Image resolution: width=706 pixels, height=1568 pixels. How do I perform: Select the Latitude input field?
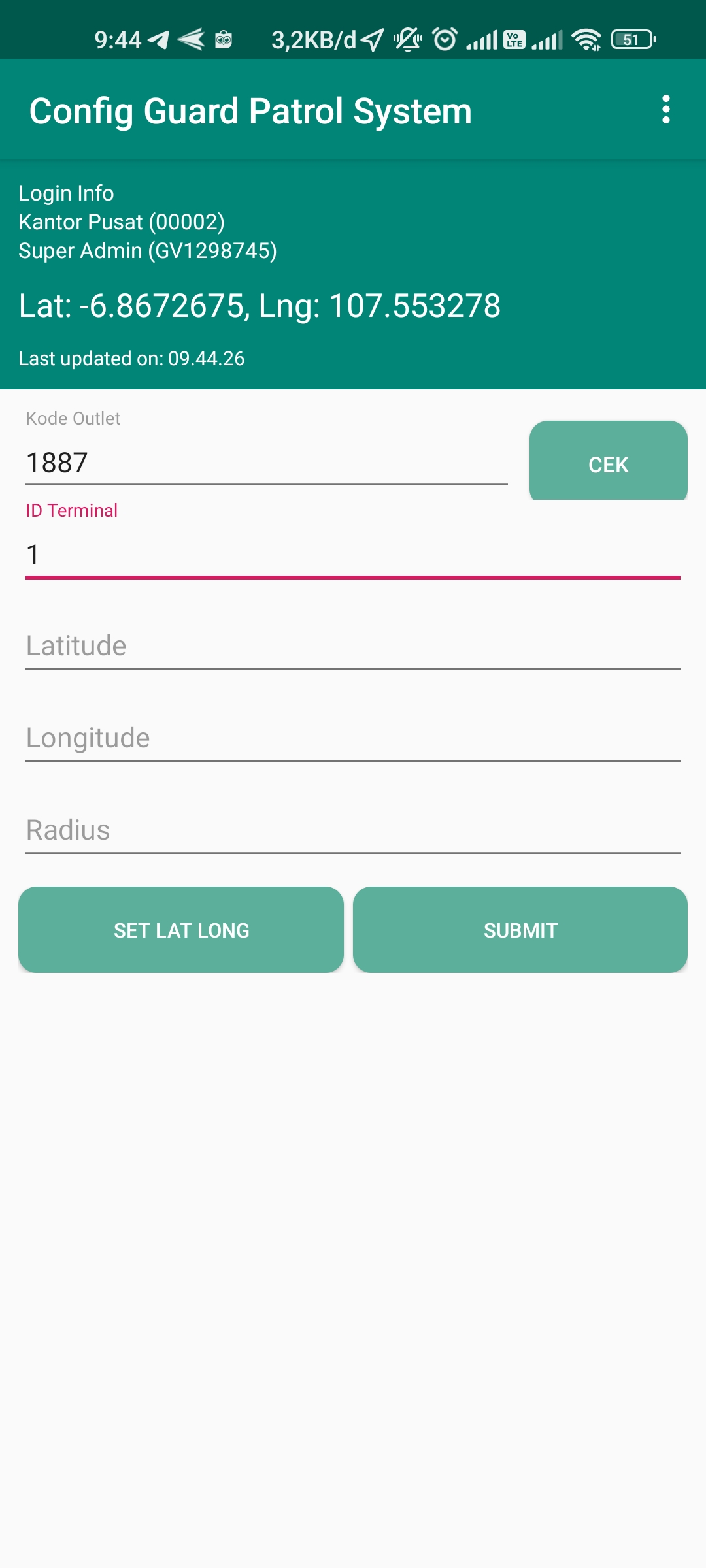click(352, 646)
